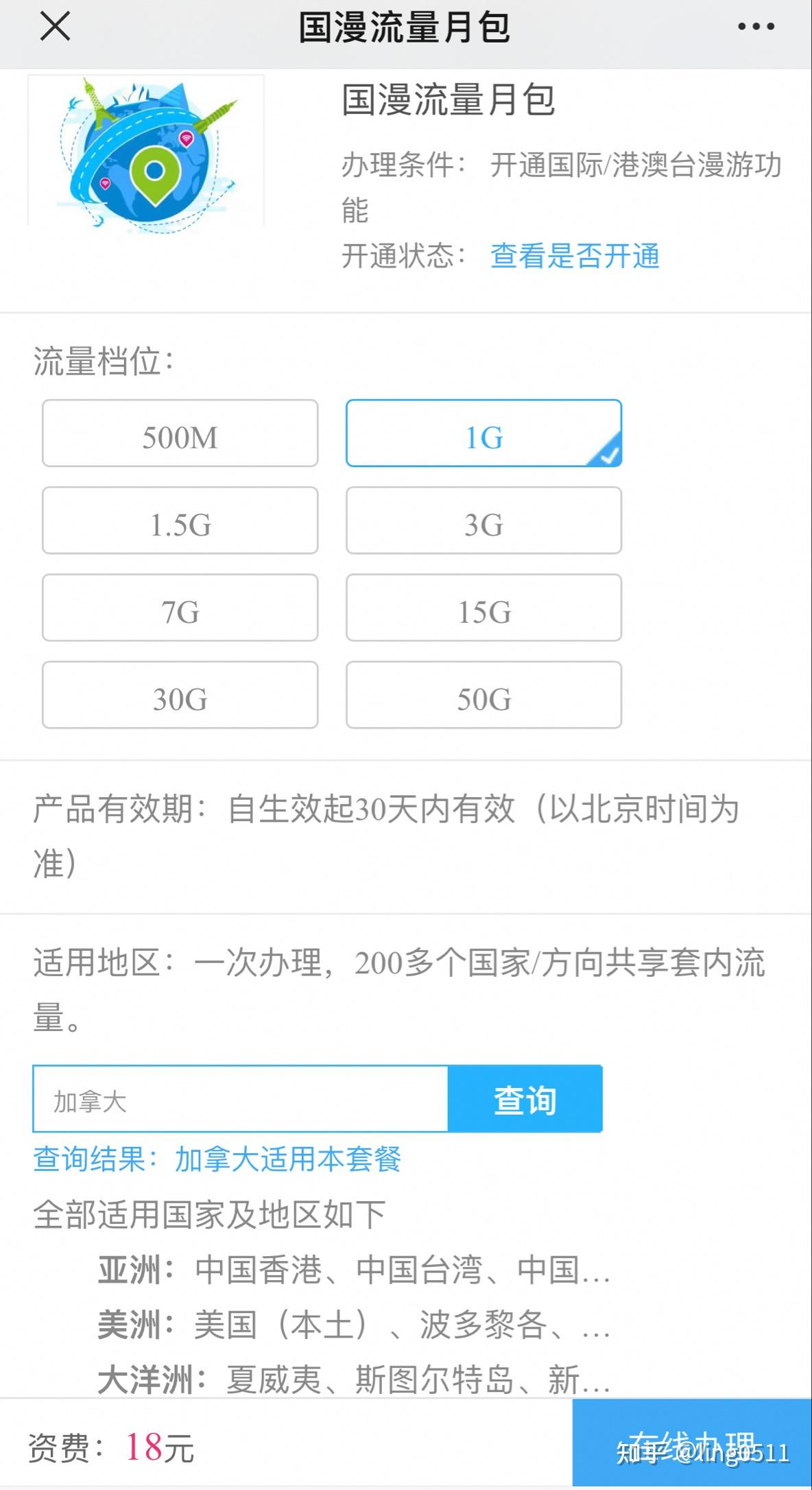The width and height of the screenshot is (812, 1490).
Task: Select the 500M data tier
Action: tap(180, 434)
